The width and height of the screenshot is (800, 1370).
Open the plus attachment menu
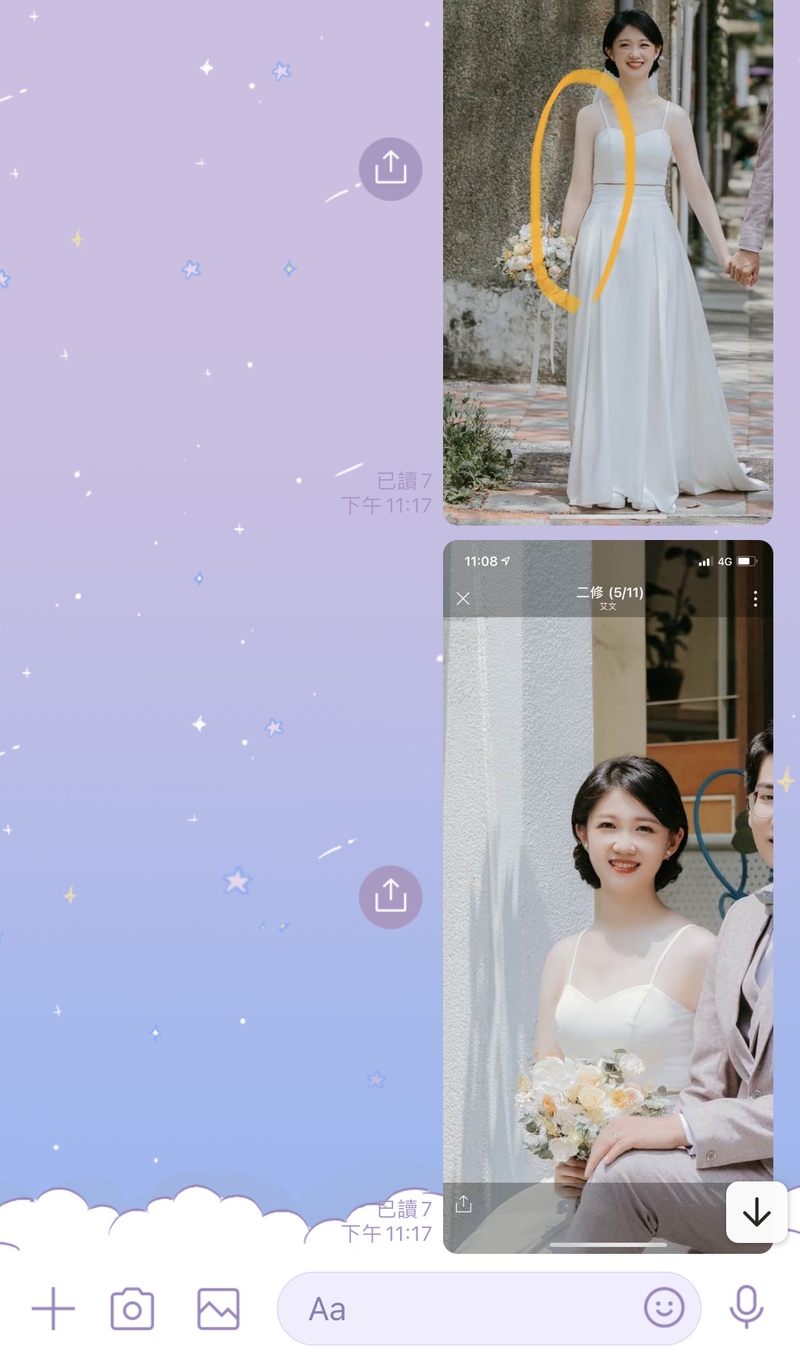(x=53, y=1308)
